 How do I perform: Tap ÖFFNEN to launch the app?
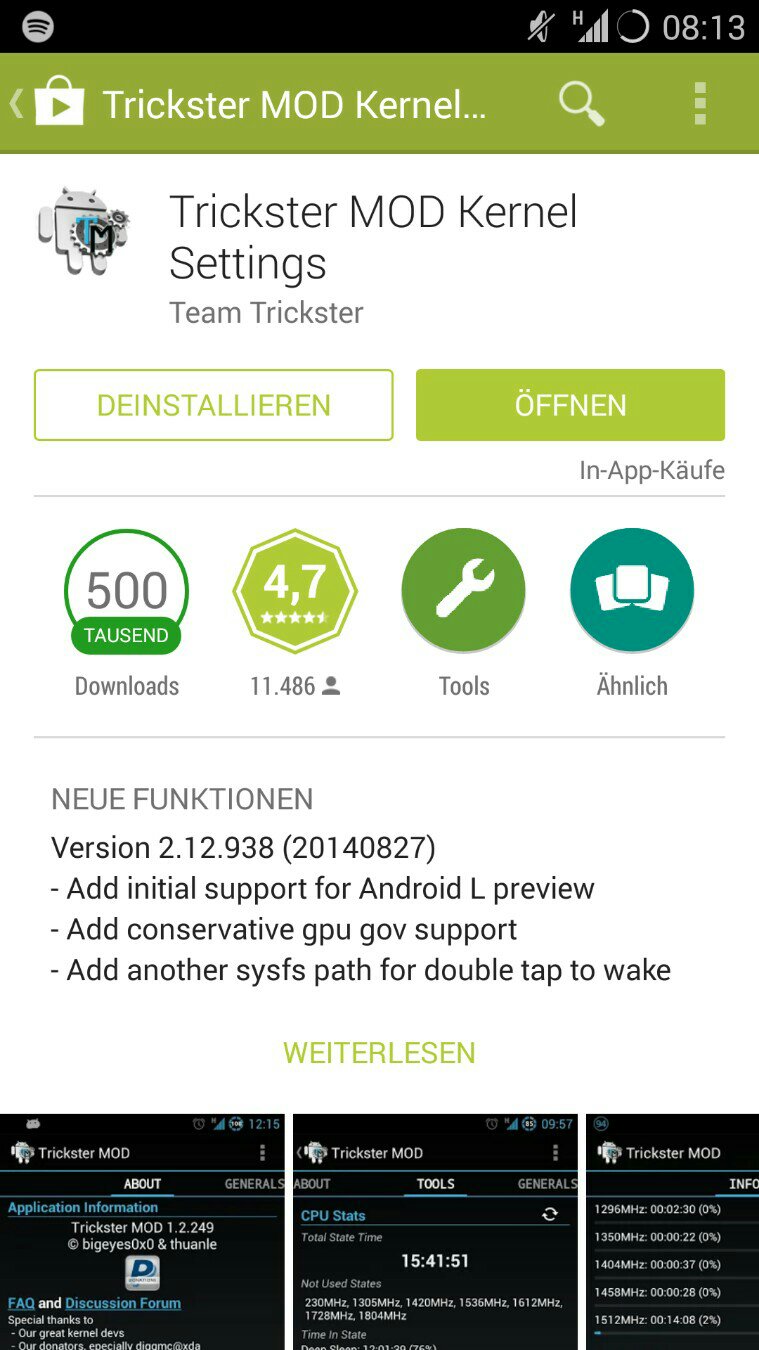click(570, 405)
